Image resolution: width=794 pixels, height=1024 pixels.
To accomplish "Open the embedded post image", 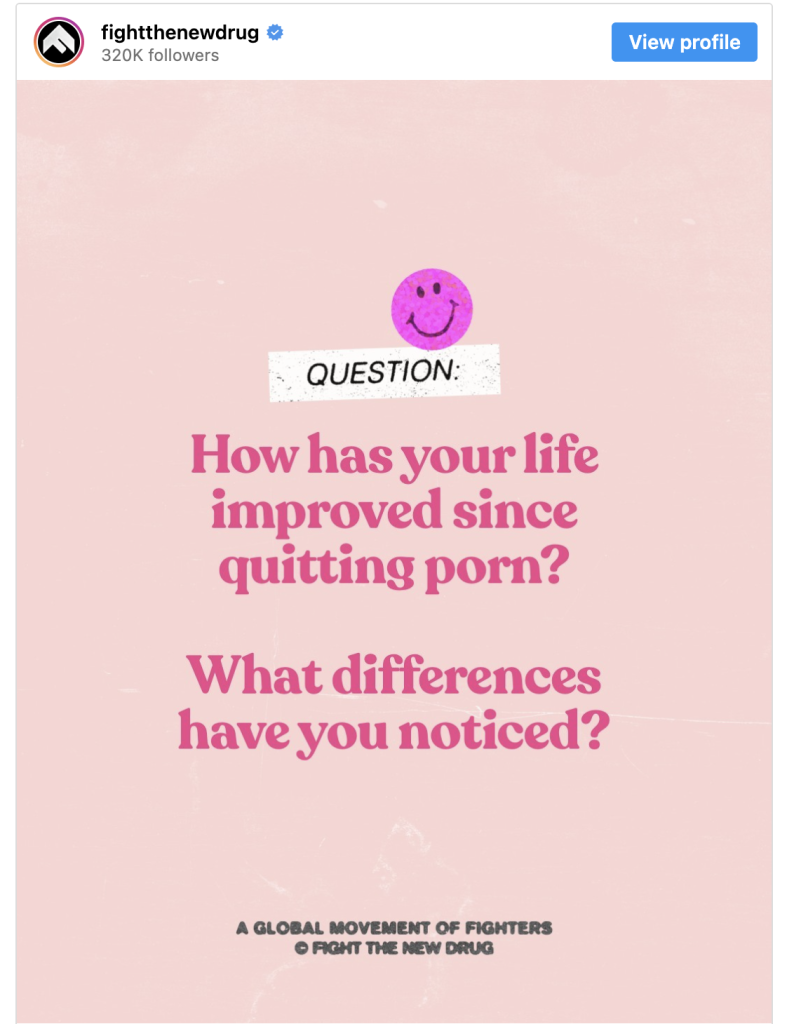I will [x=394, y=550].
